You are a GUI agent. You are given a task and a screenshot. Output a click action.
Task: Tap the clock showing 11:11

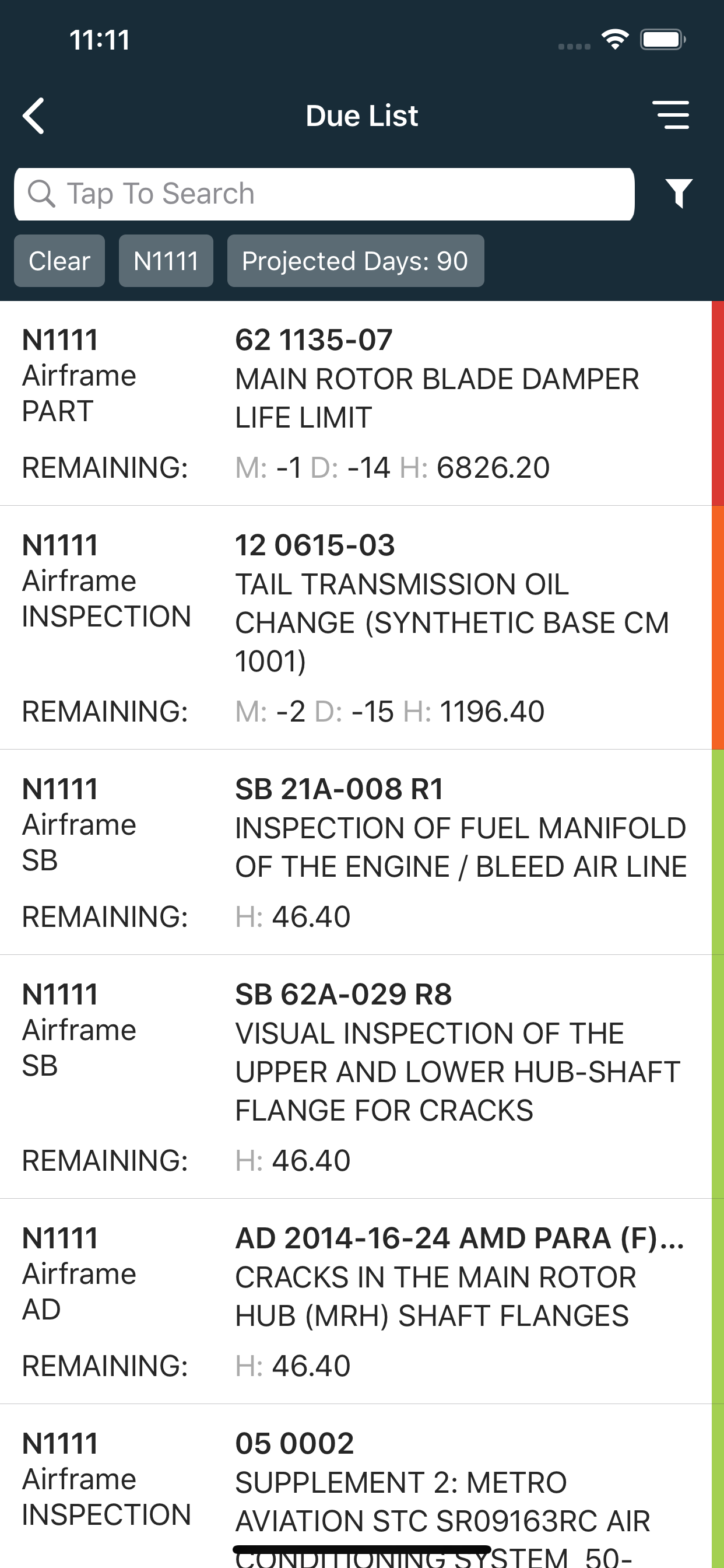point(99,39)
